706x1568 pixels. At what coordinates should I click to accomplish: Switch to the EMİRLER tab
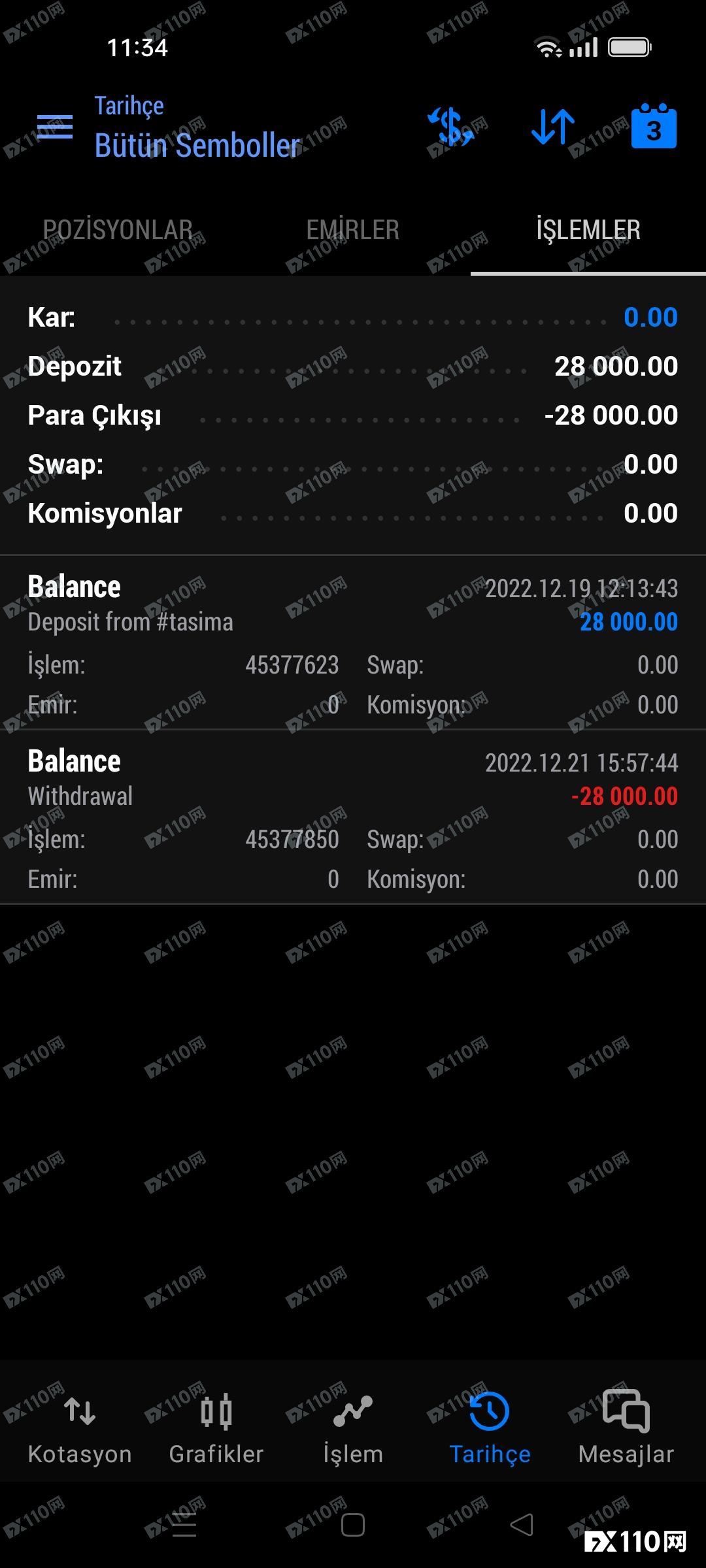coord(353,230)
